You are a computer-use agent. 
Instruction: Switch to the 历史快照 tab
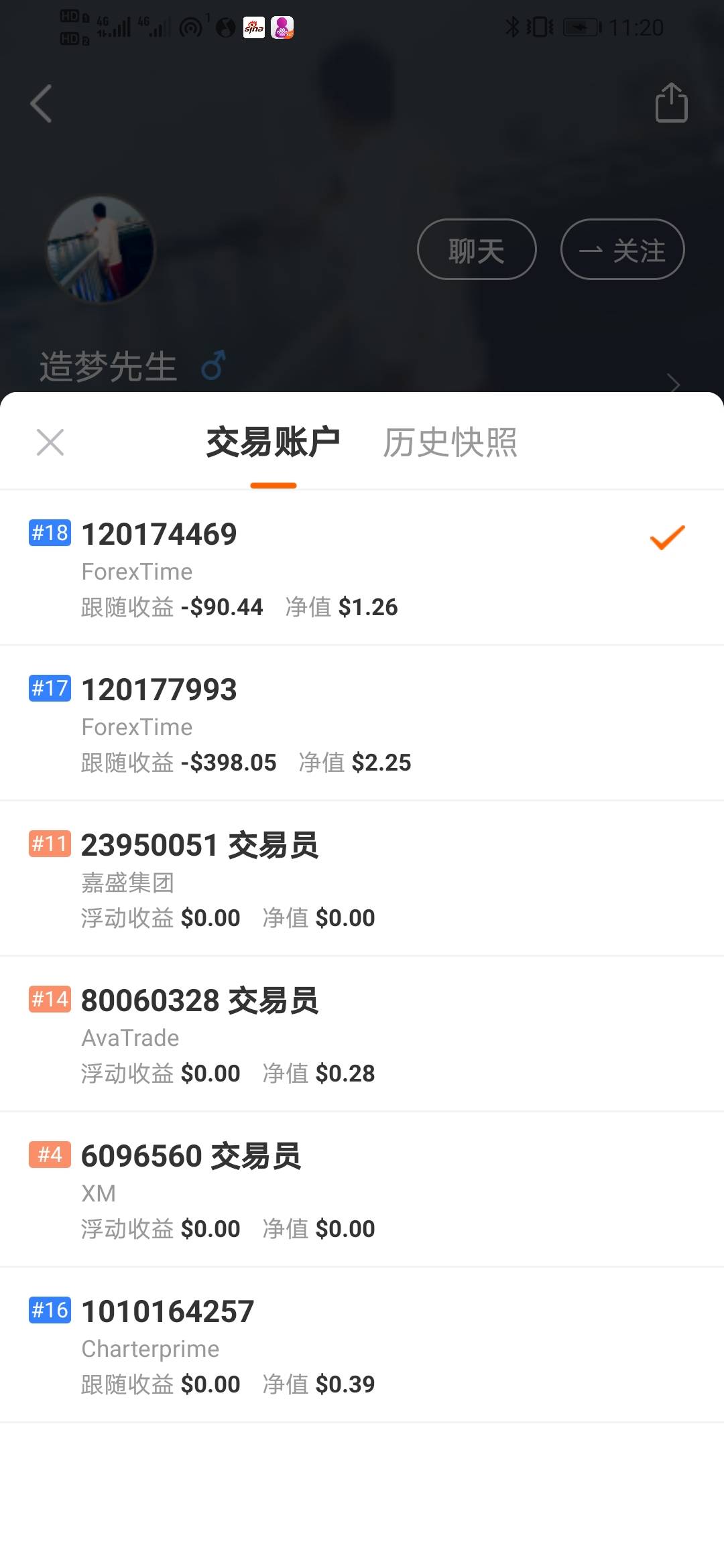coord(450,442)
